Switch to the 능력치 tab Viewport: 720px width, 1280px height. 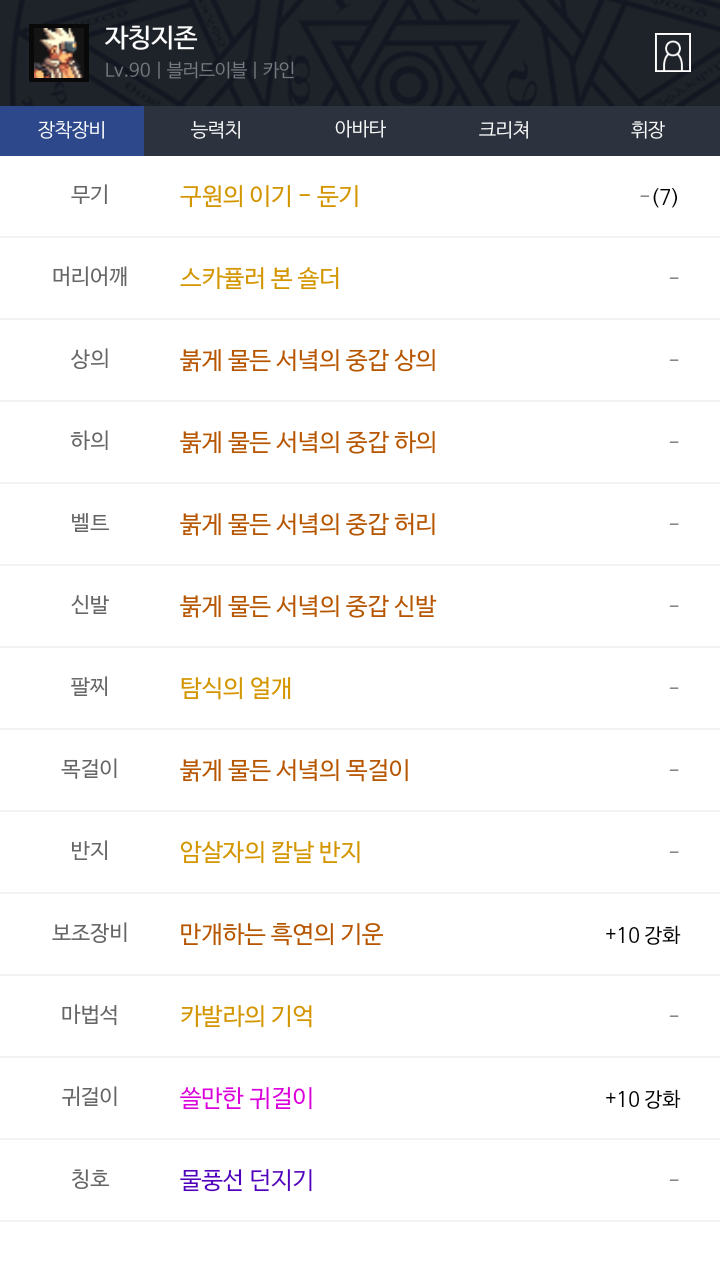216,130
